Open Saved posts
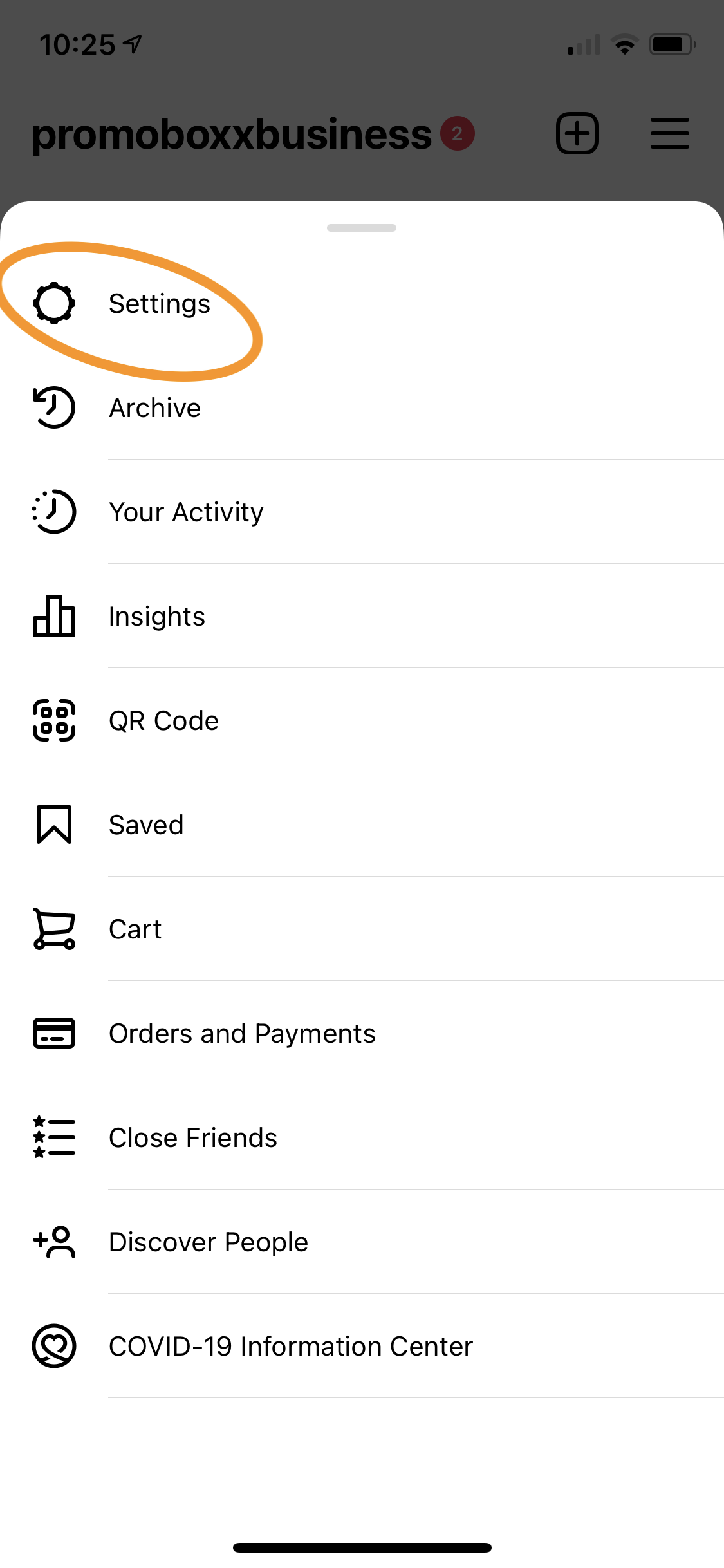This screenshot has width=724, height=1568. pyautogui.click(x=362, y=825)
